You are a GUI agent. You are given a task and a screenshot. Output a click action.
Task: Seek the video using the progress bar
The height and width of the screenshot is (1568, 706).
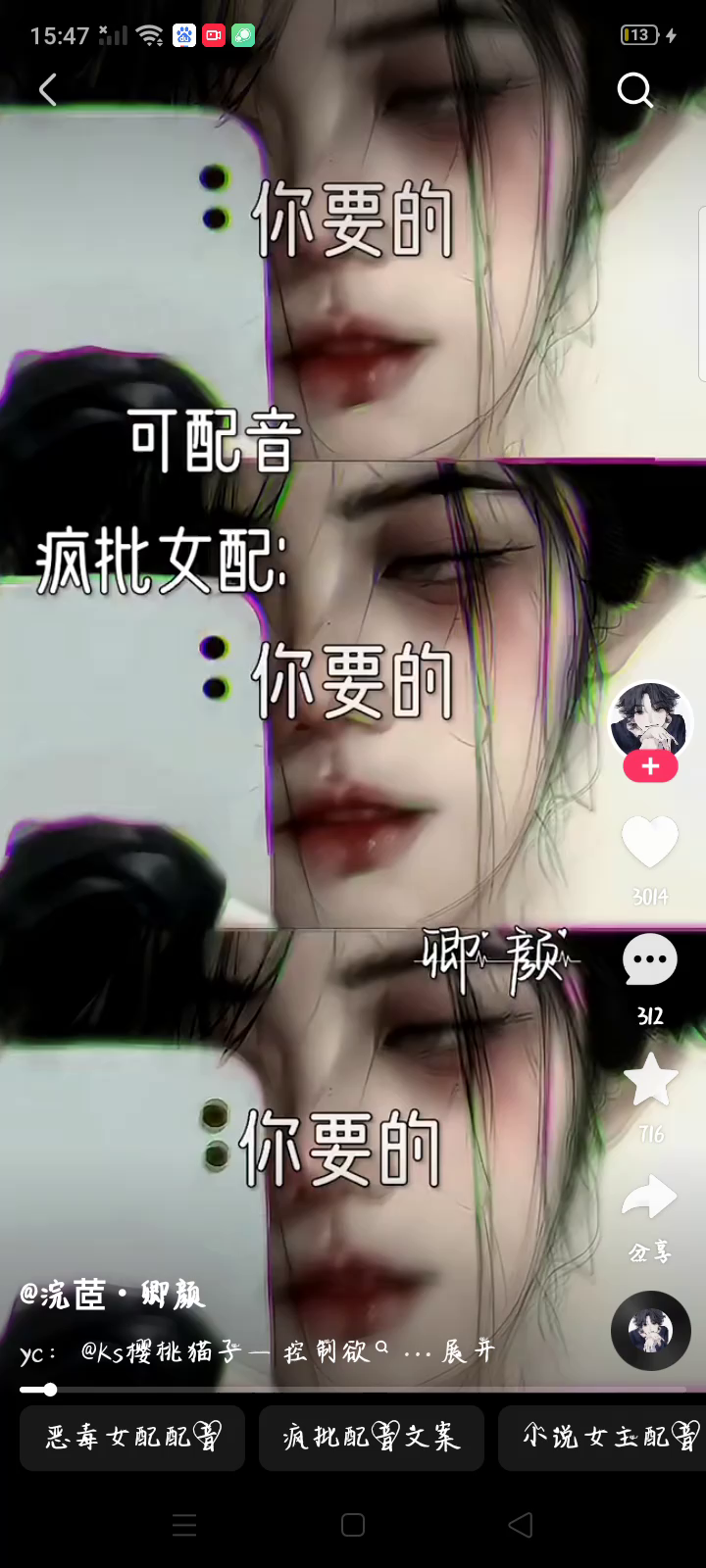(353, 1390)
